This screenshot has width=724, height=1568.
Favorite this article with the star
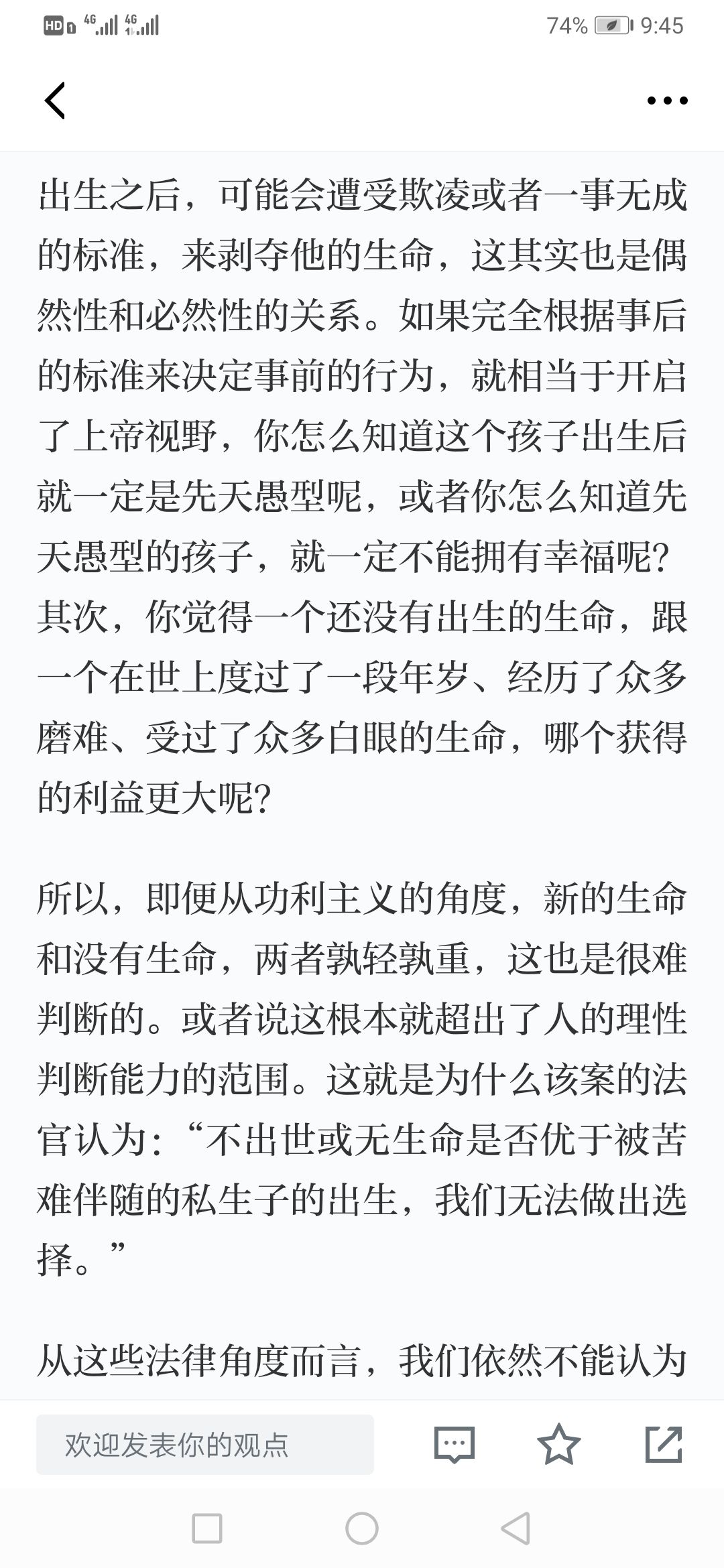point(558,1444)
